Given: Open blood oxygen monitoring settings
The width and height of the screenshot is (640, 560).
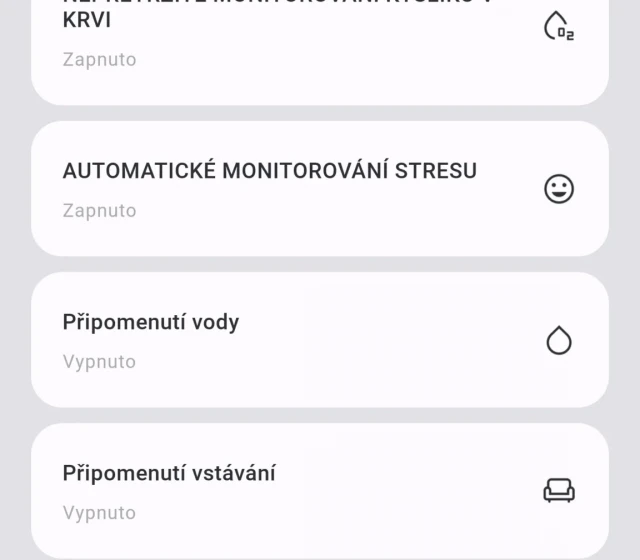Looking at the screenshot, I should click(x=320, y=45).
